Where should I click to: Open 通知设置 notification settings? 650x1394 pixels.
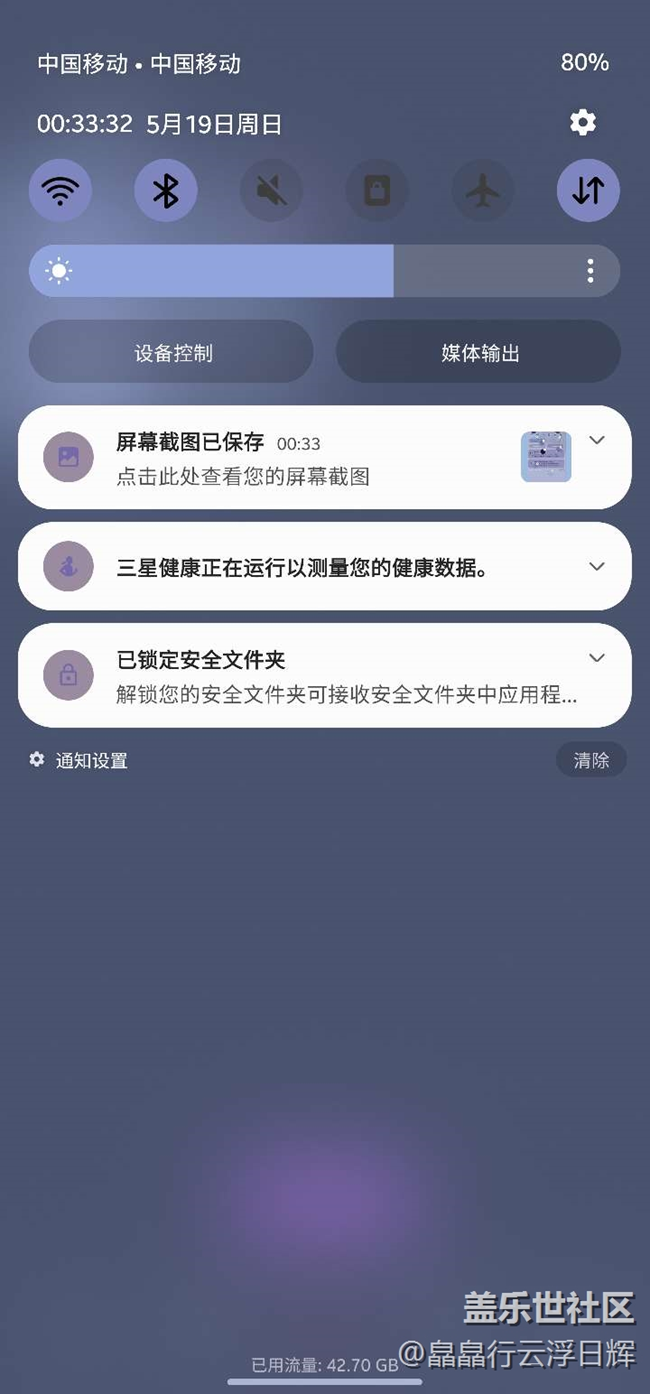click(x=80, y=760)
